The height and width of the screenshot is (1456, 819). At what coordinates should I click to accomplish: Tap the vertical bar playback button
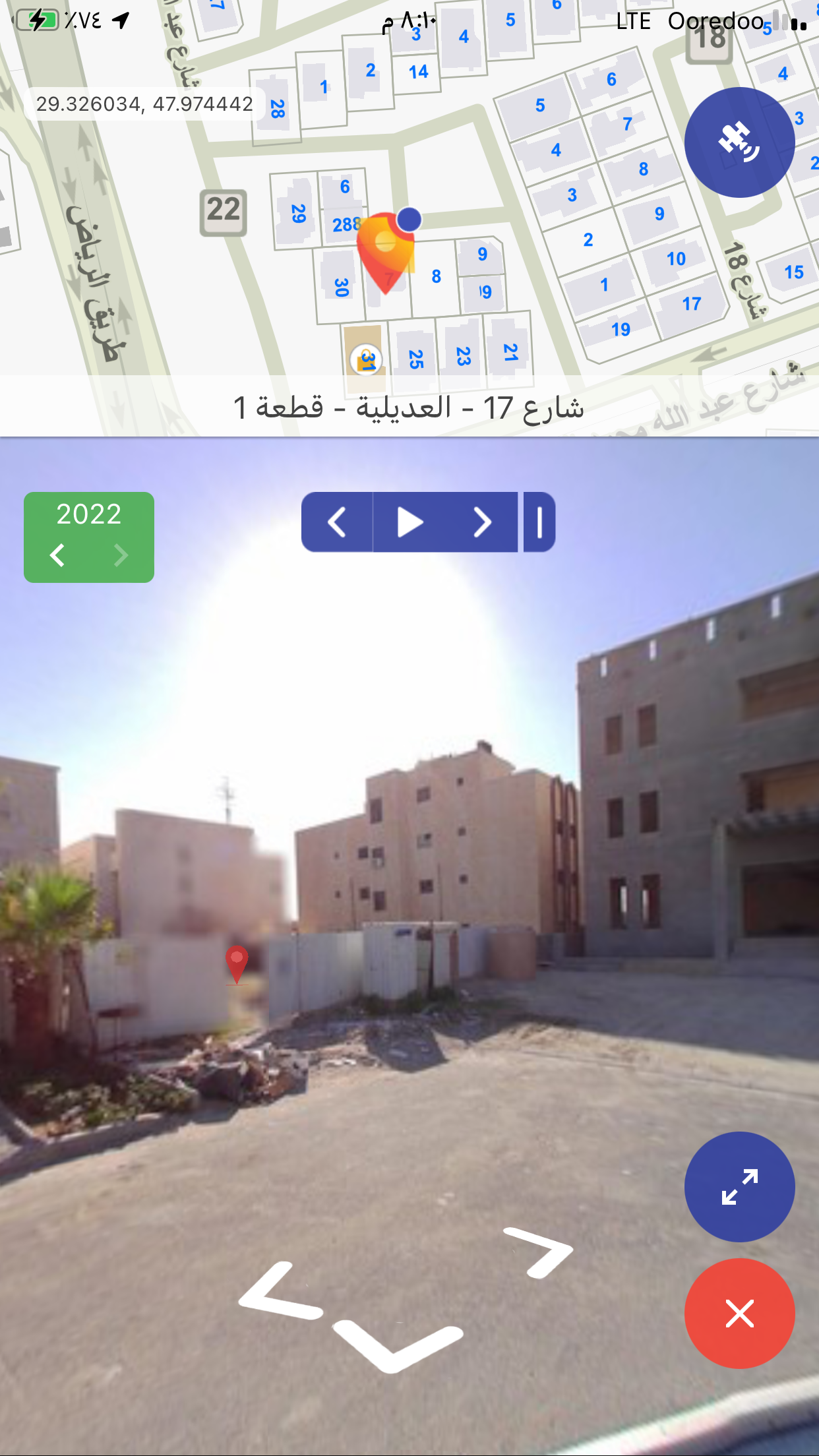tap(539, 522)
